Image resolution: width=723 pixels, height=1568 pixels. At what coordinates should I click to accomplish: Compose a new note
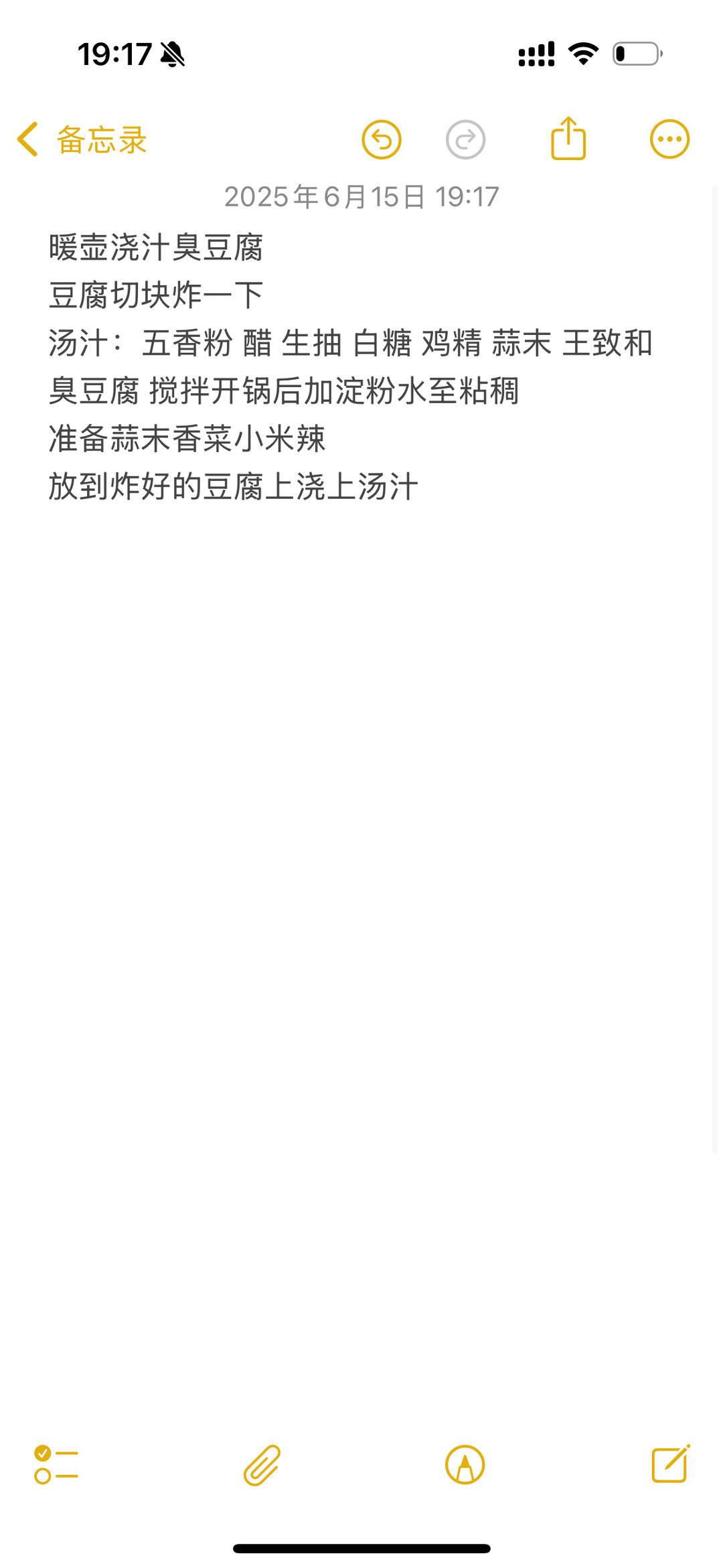tap(670, 1464)
